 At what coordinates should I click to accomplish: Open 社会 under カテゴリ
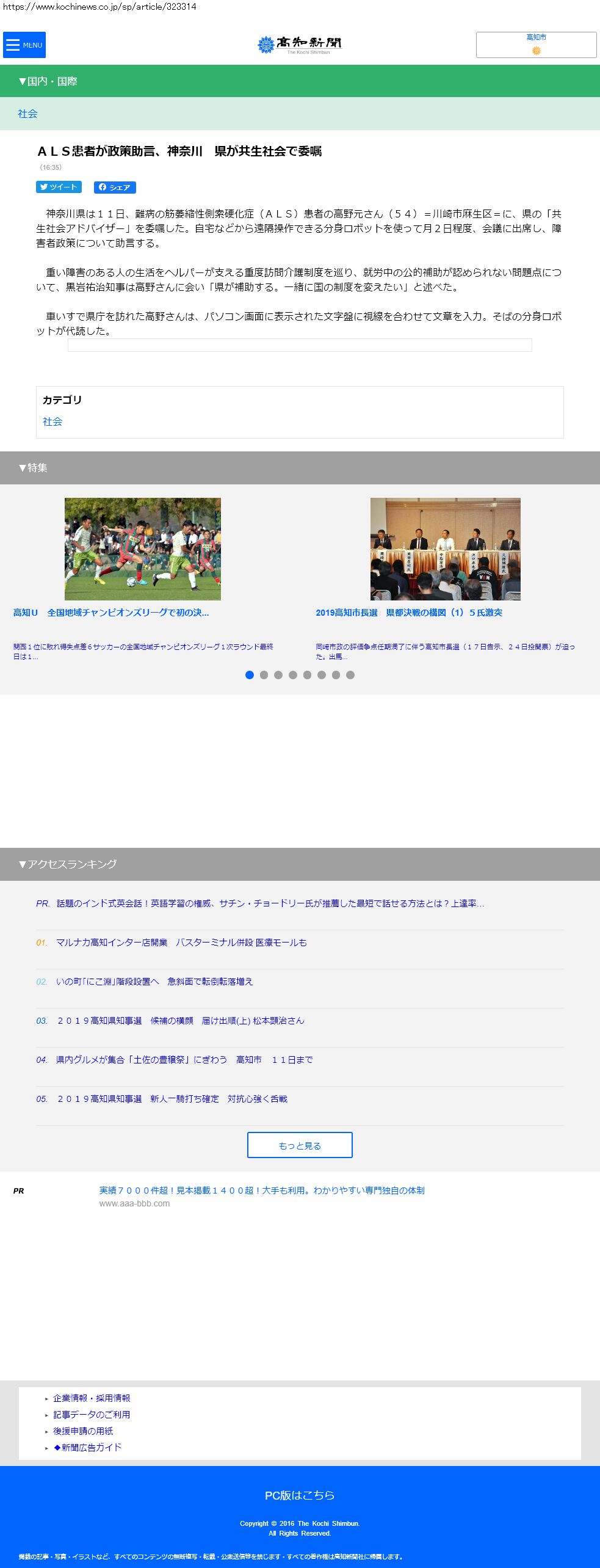click(x=52, y=422)
